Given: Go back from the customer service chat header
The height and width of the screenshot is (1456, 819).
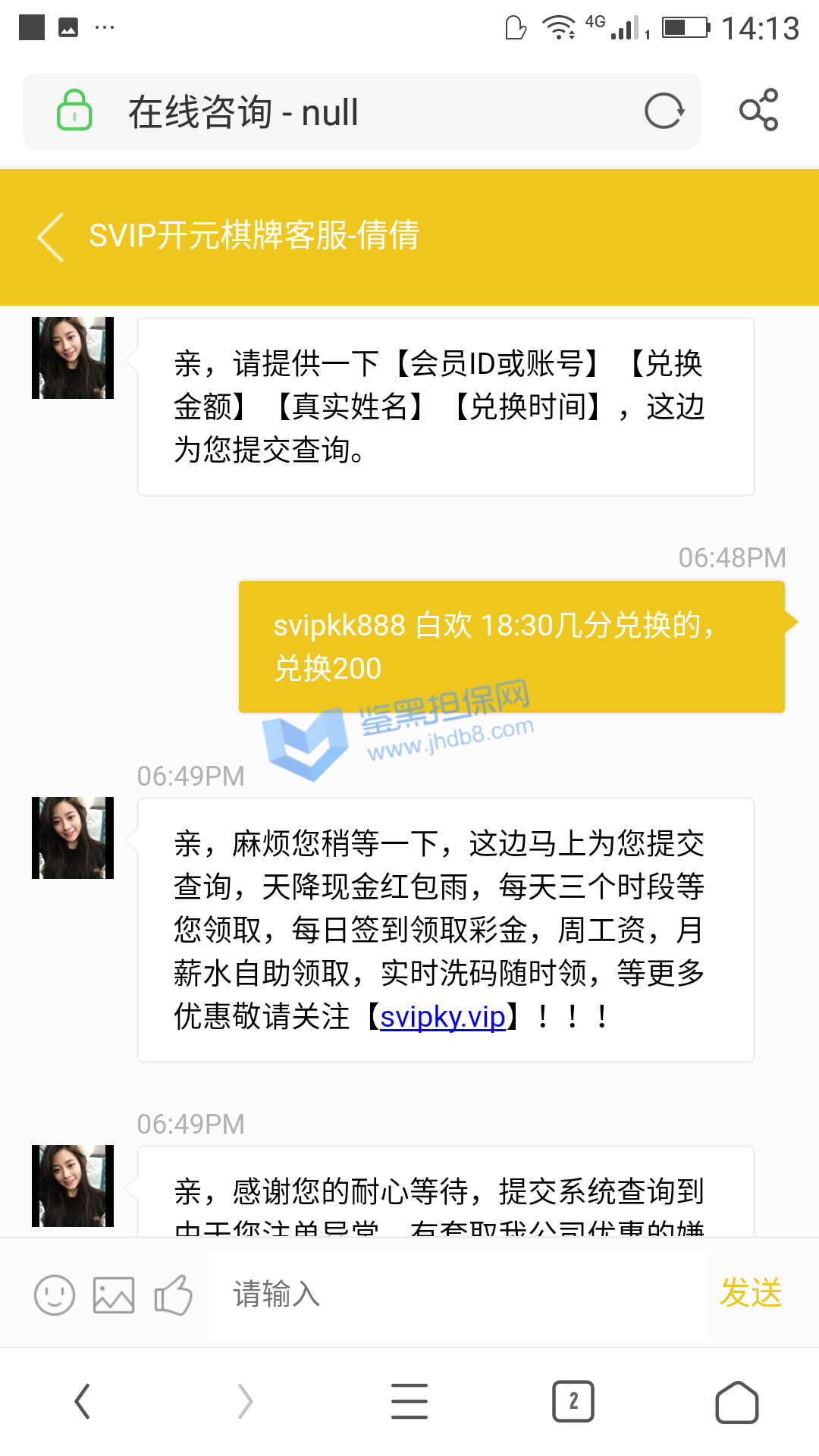Looking at the screenshot, I should (x=51, y=237).
